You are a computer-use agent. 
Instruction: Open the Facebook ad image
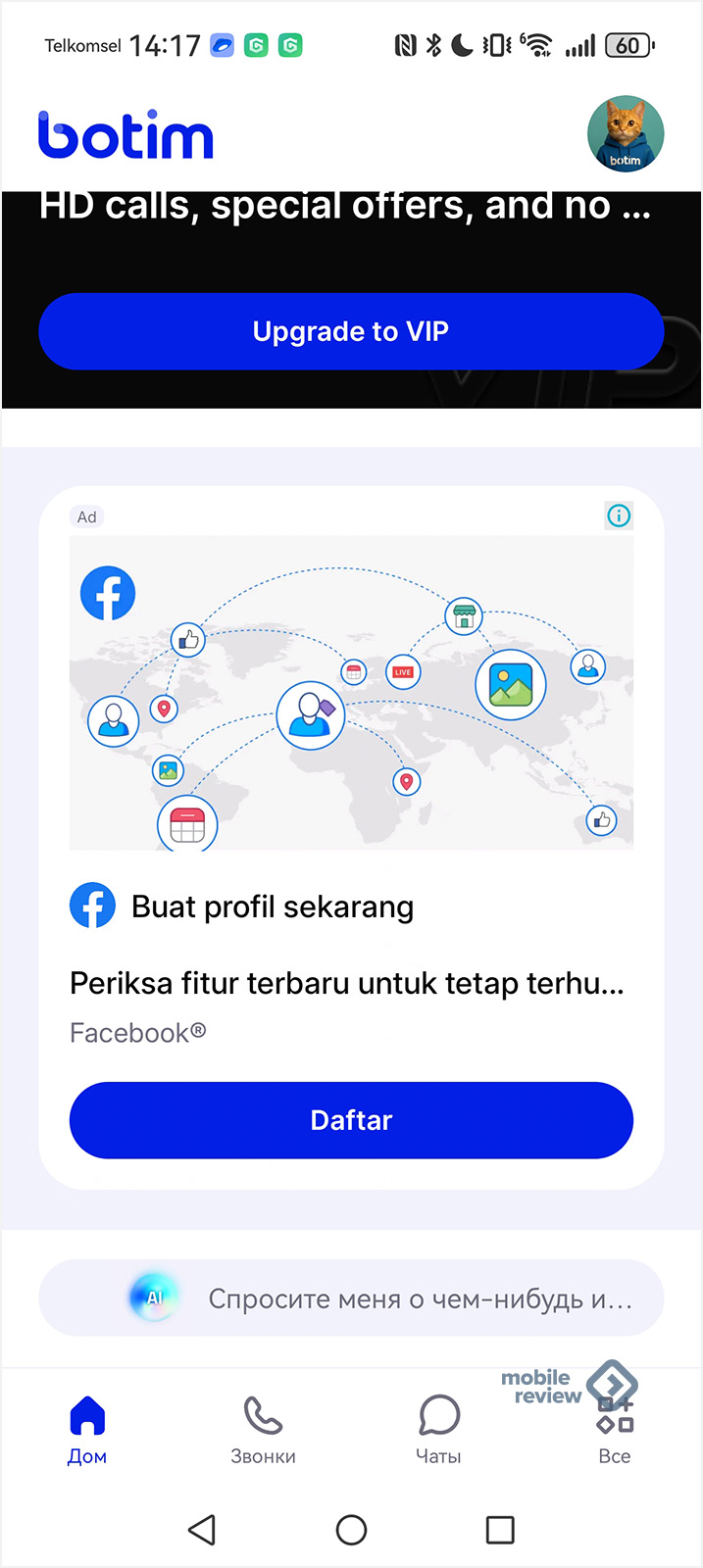pos(351,692)
